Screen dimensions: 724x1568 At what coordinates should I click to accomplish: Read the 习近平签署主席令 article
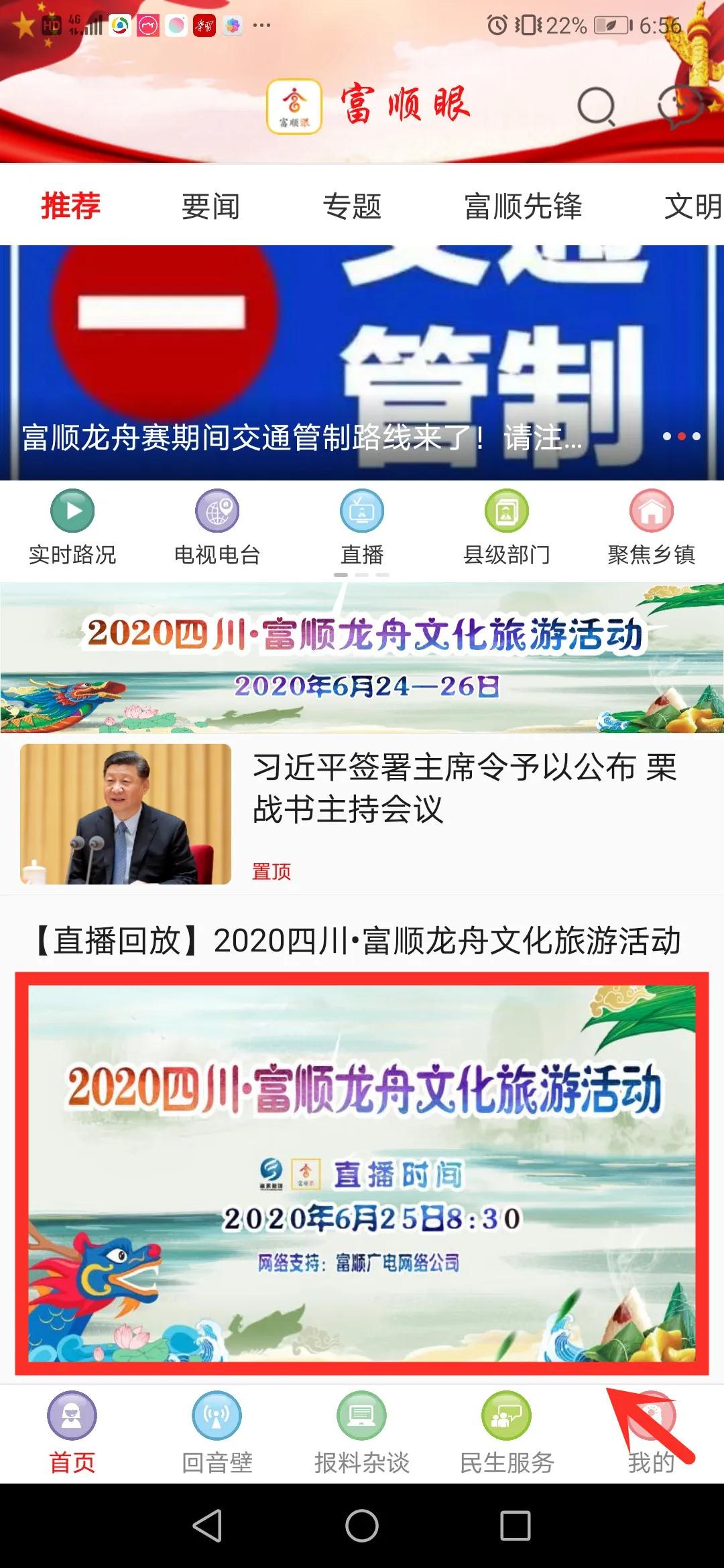pyautogui.click(x=362, y=813)
